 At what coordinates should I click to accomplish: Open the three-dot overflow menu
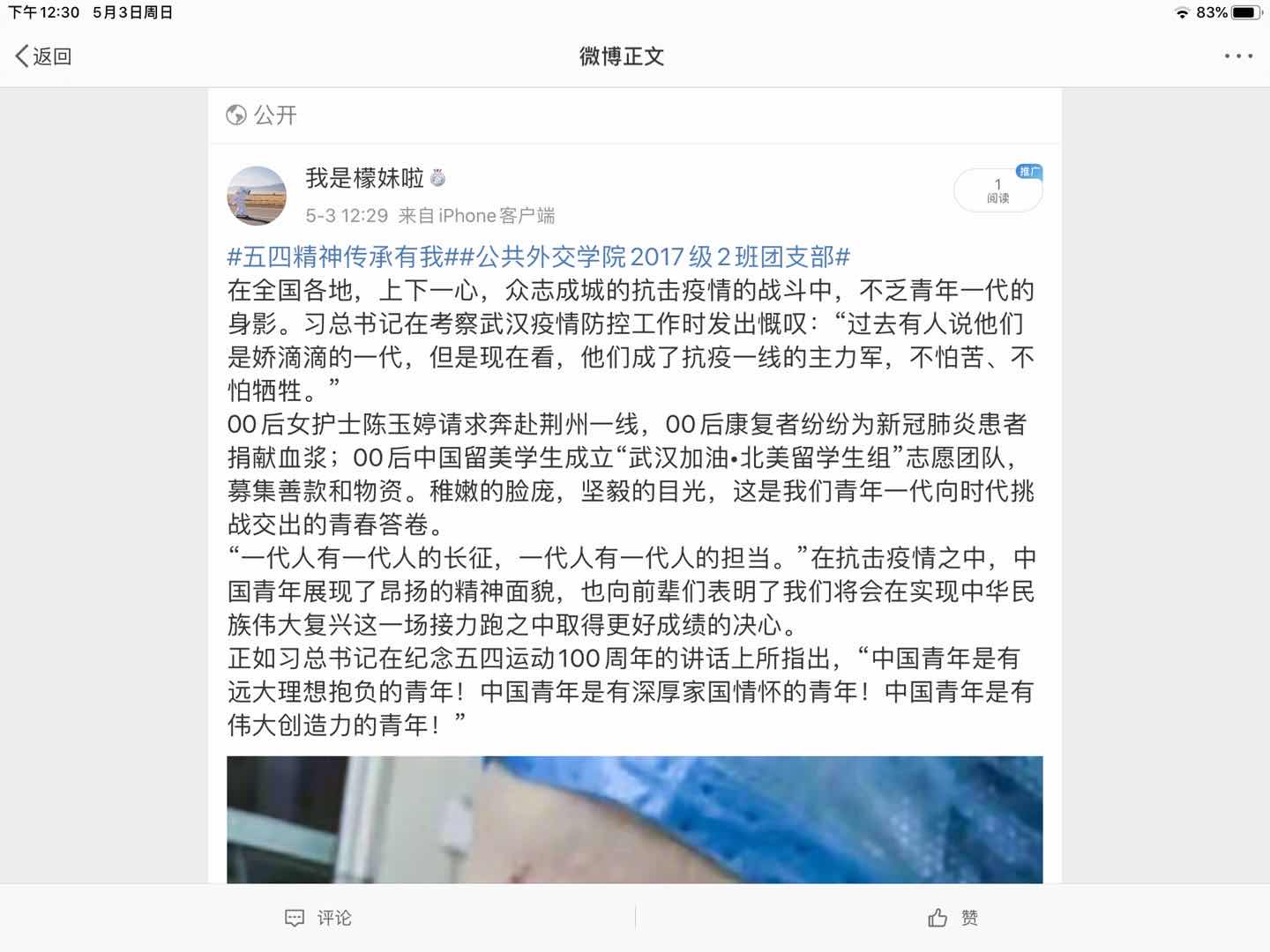[1237, 56]
